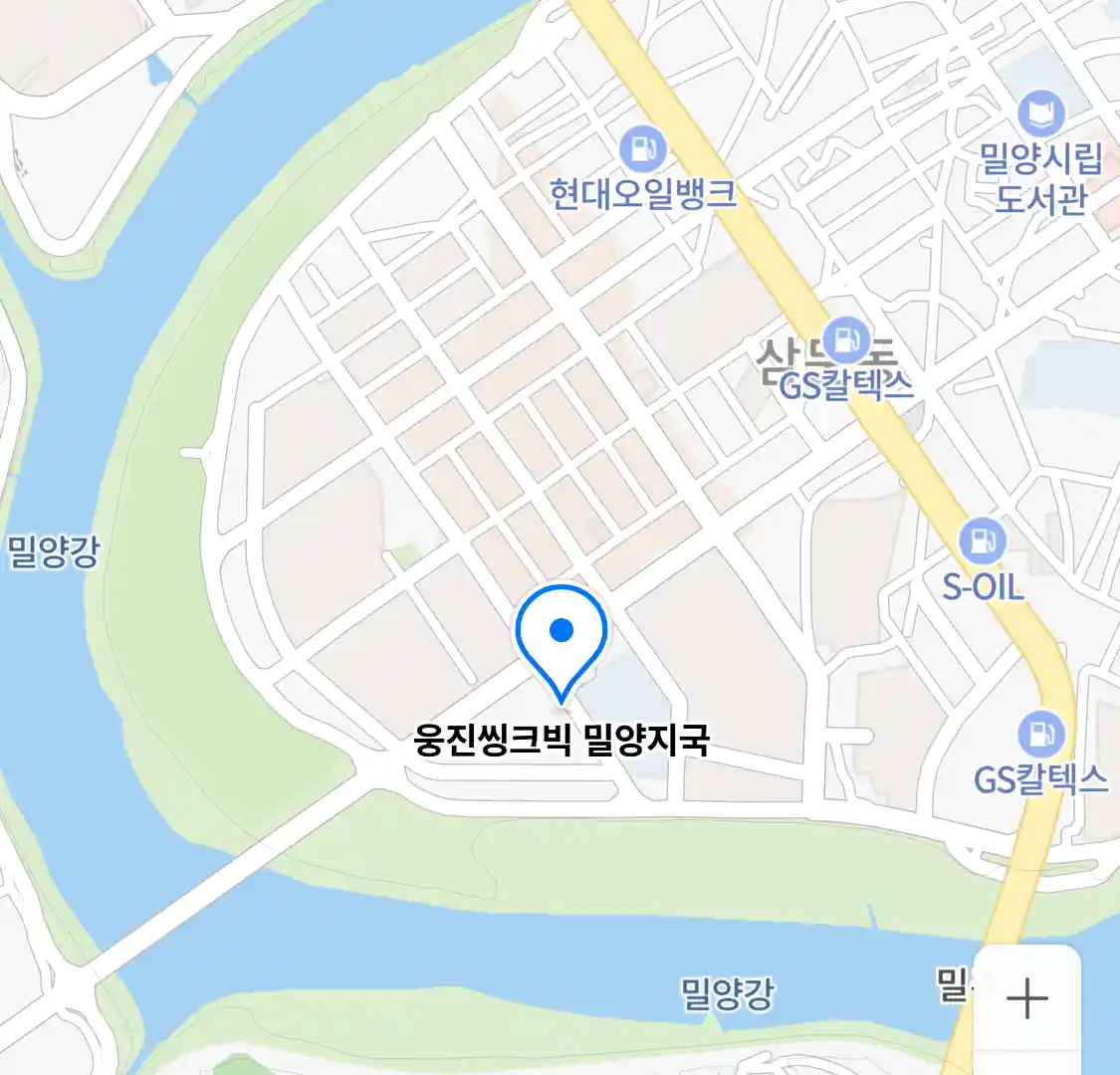Image resolution: width=1120 pixels, height=1075 pixels.
Task: Zoom in with the plus button
Action: point(1026,997)
